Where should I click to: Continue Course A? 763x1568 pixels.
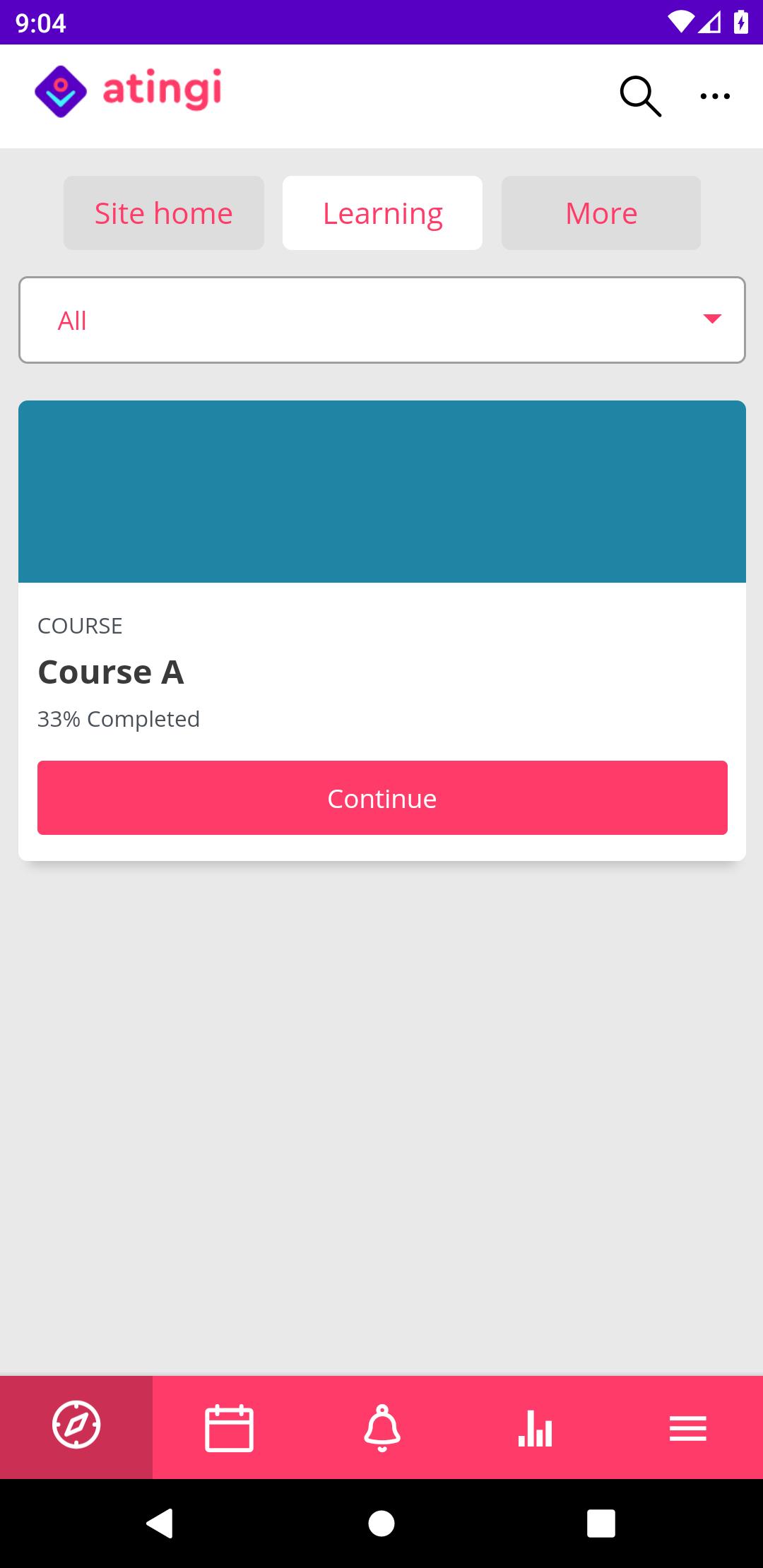click(382, 798)
